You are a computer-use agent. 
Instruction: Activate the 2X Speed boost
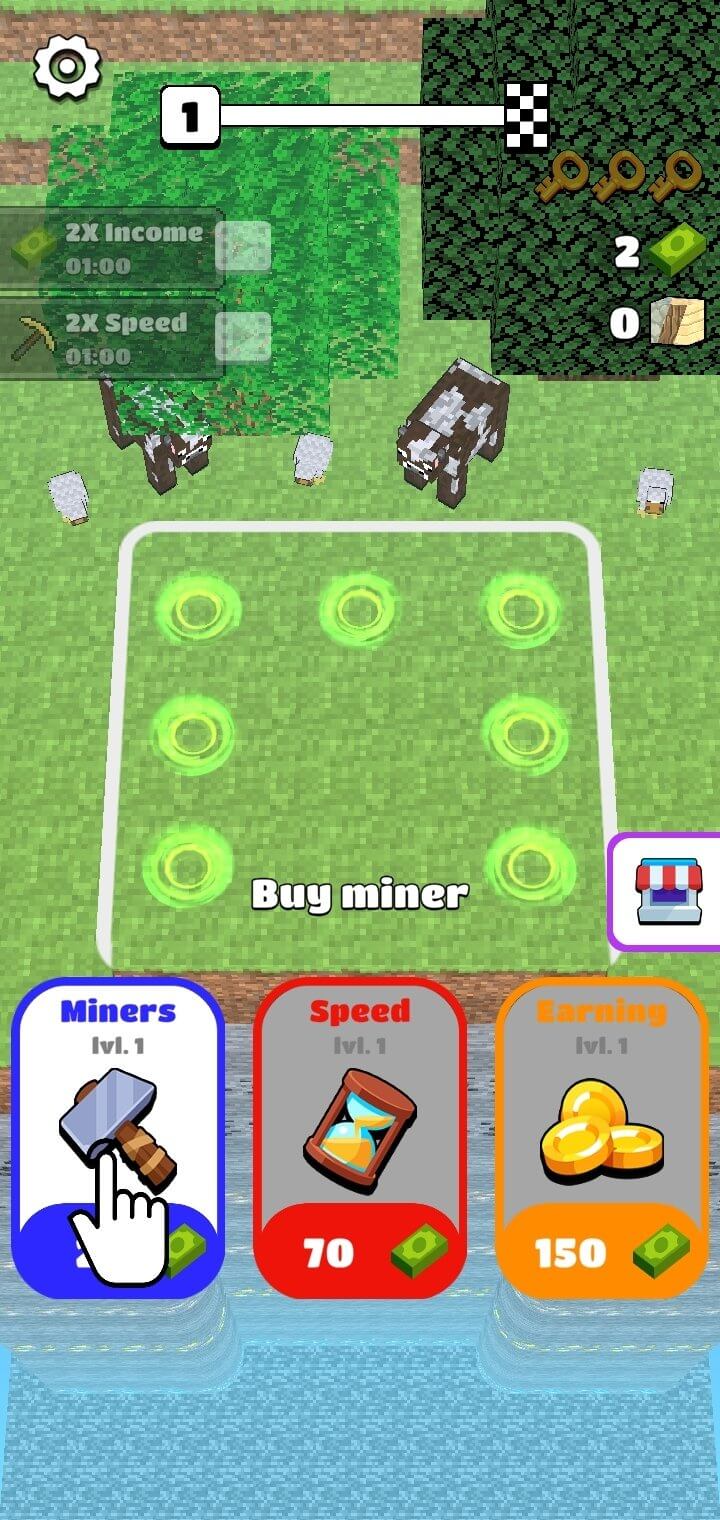tap(243, 336)
